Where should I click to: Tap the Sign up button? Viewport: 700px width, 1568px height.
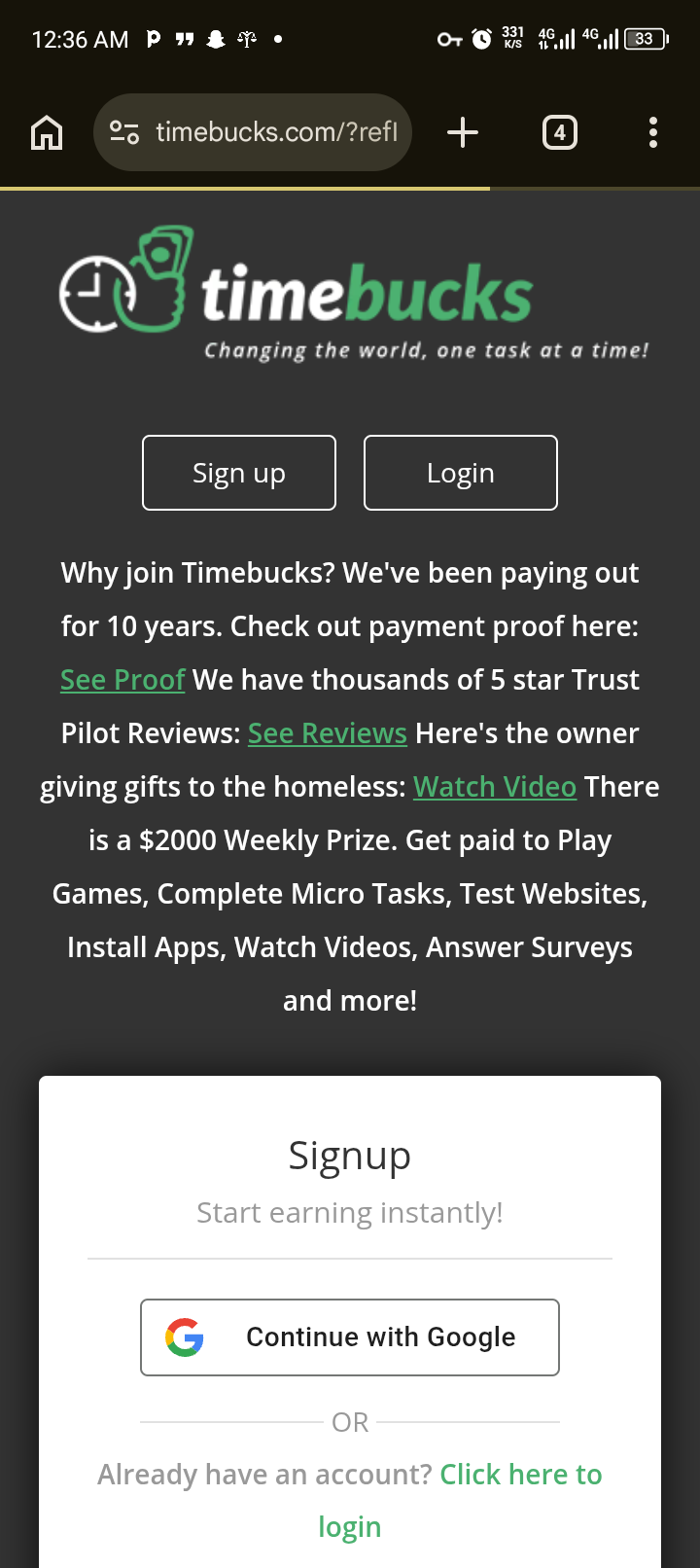(239, 473)
